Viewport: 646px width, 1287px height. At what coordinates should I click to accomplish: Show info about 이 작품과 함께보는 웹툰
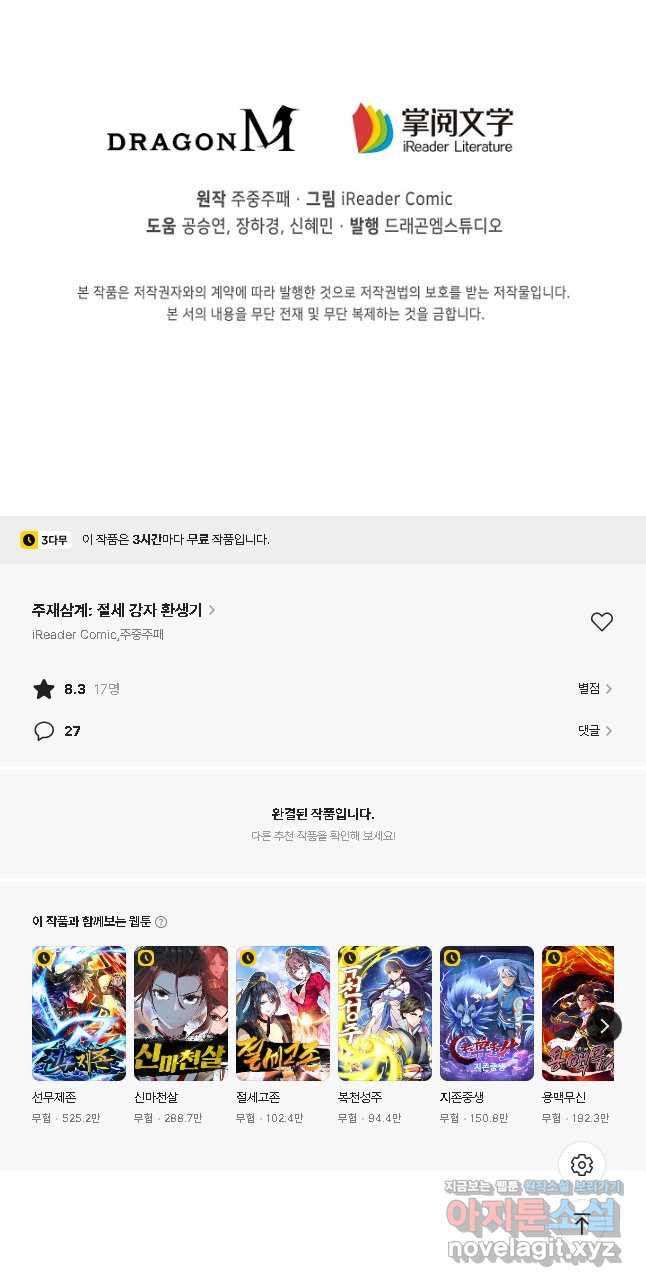tap(161, 922)
